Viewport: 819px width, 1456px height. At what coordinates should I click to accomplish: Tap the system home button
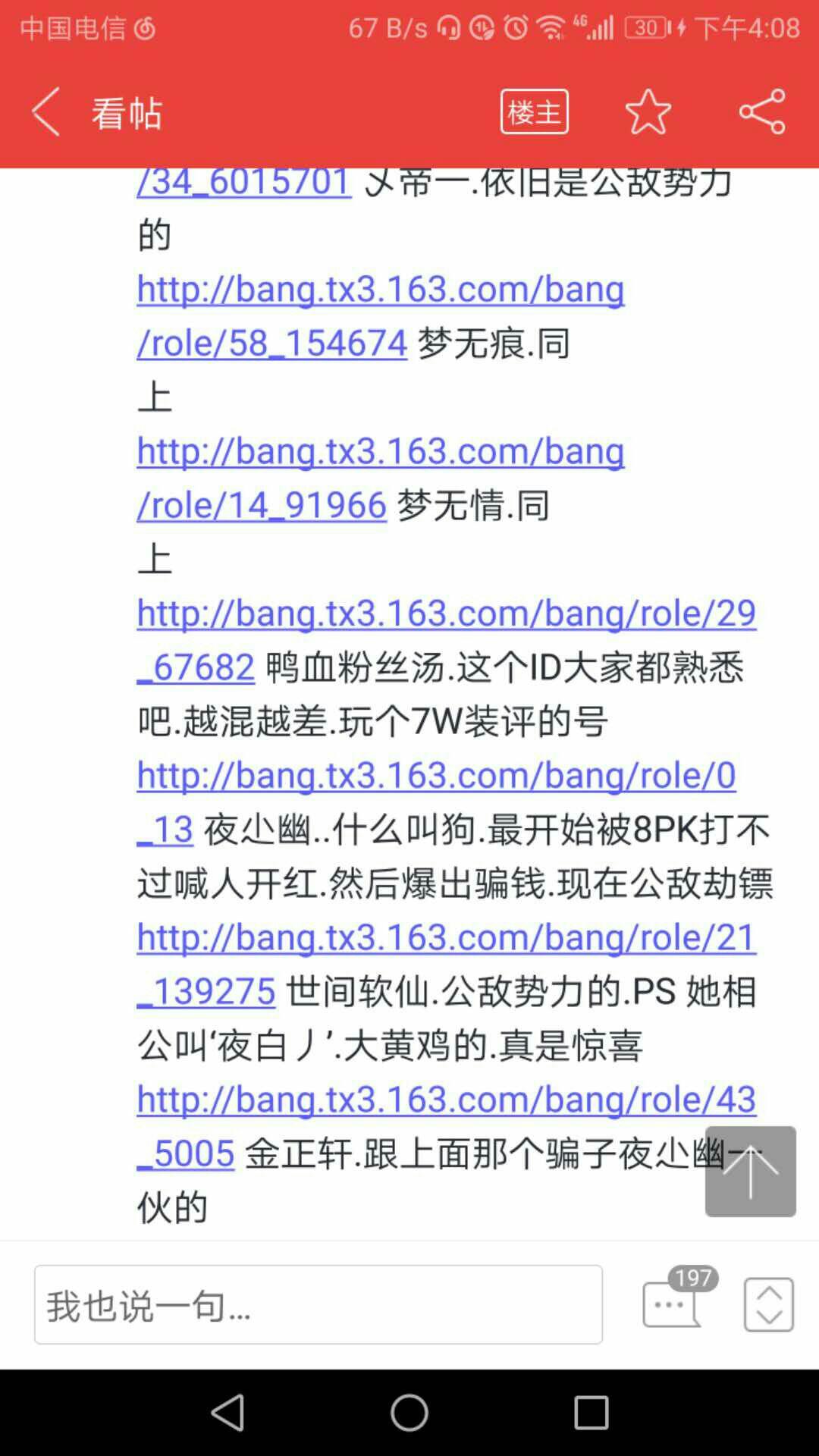click(x=409, y=1413)
